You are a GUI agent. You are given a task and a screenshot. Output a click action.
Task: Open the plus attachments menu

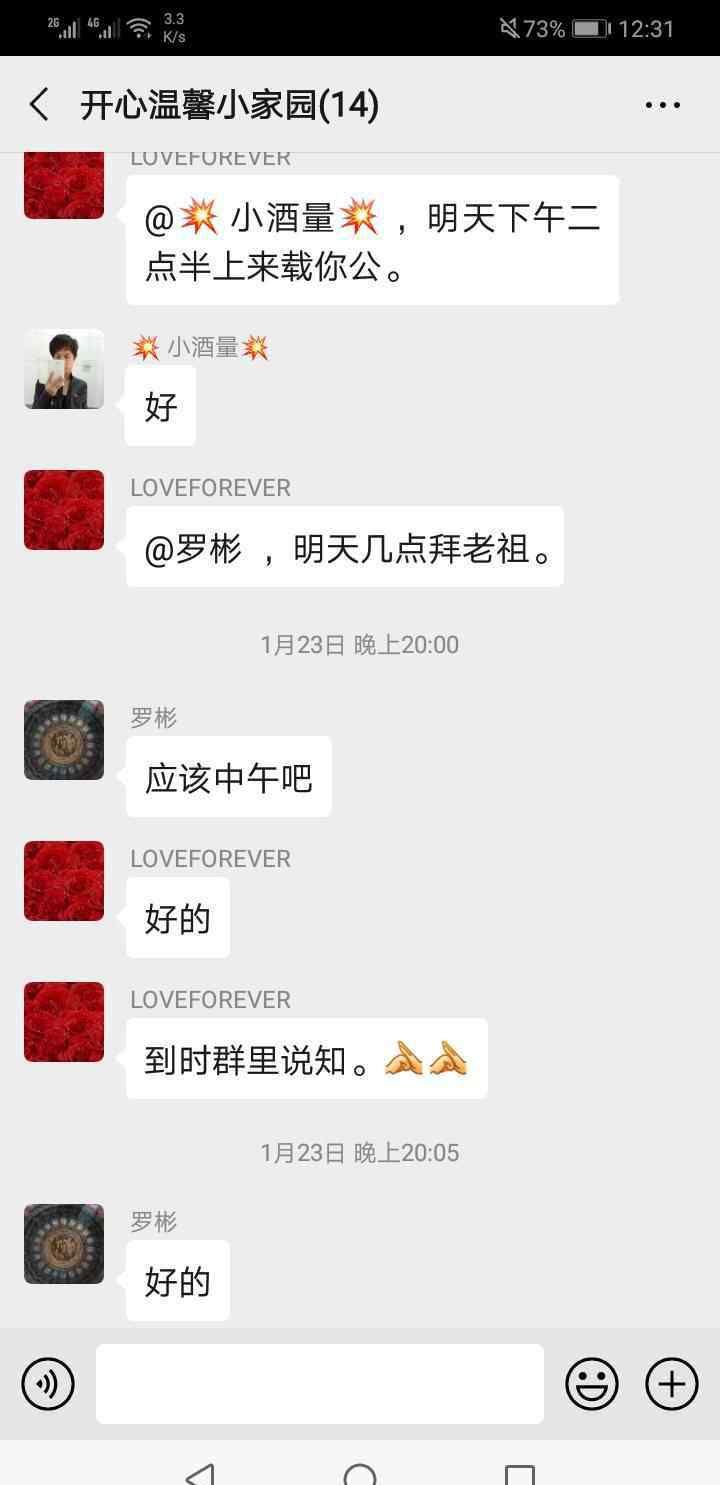(671, 1384)
